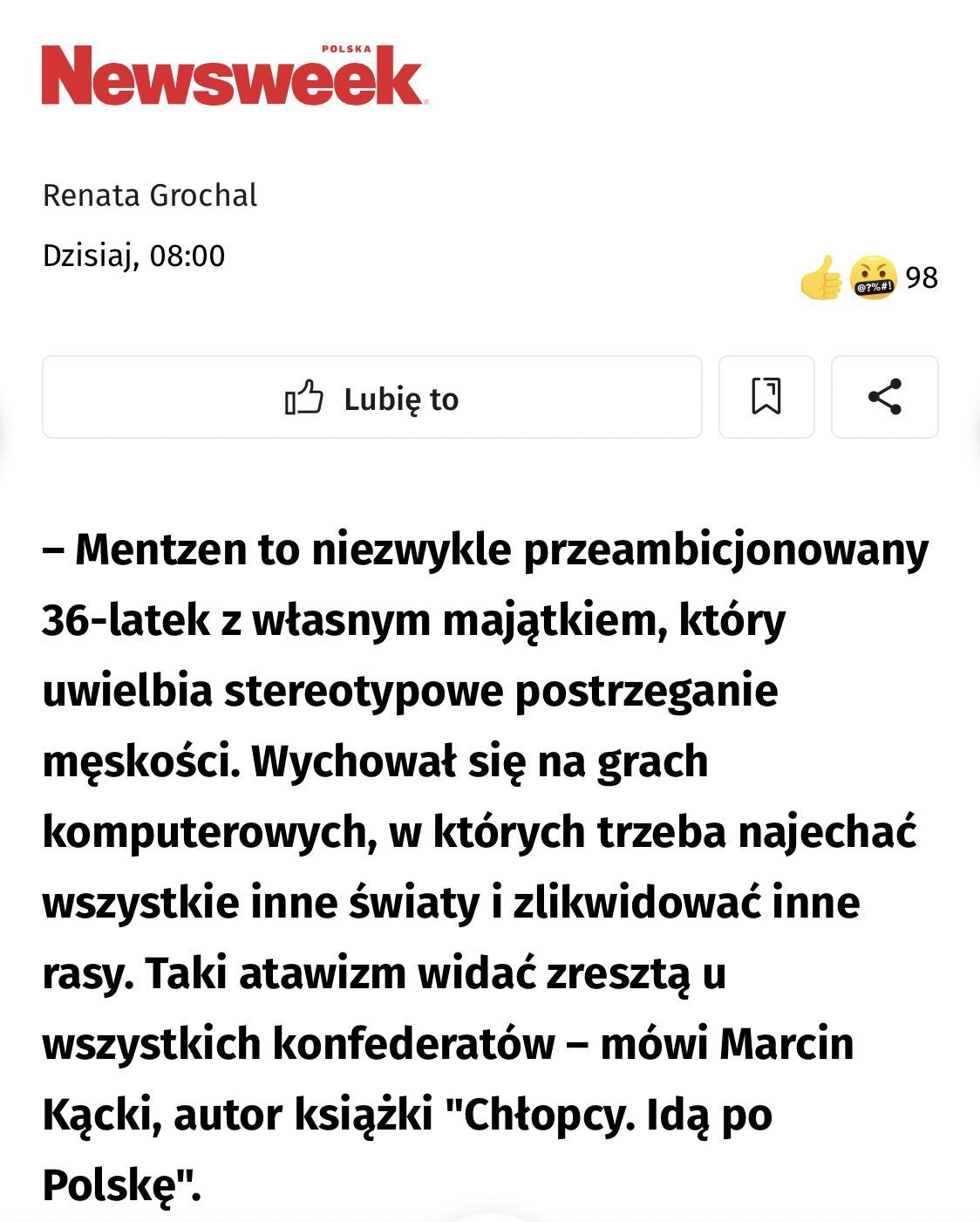Like the article with Lubię to
The height and width of the screenshot is (1222, 980).
372,398
